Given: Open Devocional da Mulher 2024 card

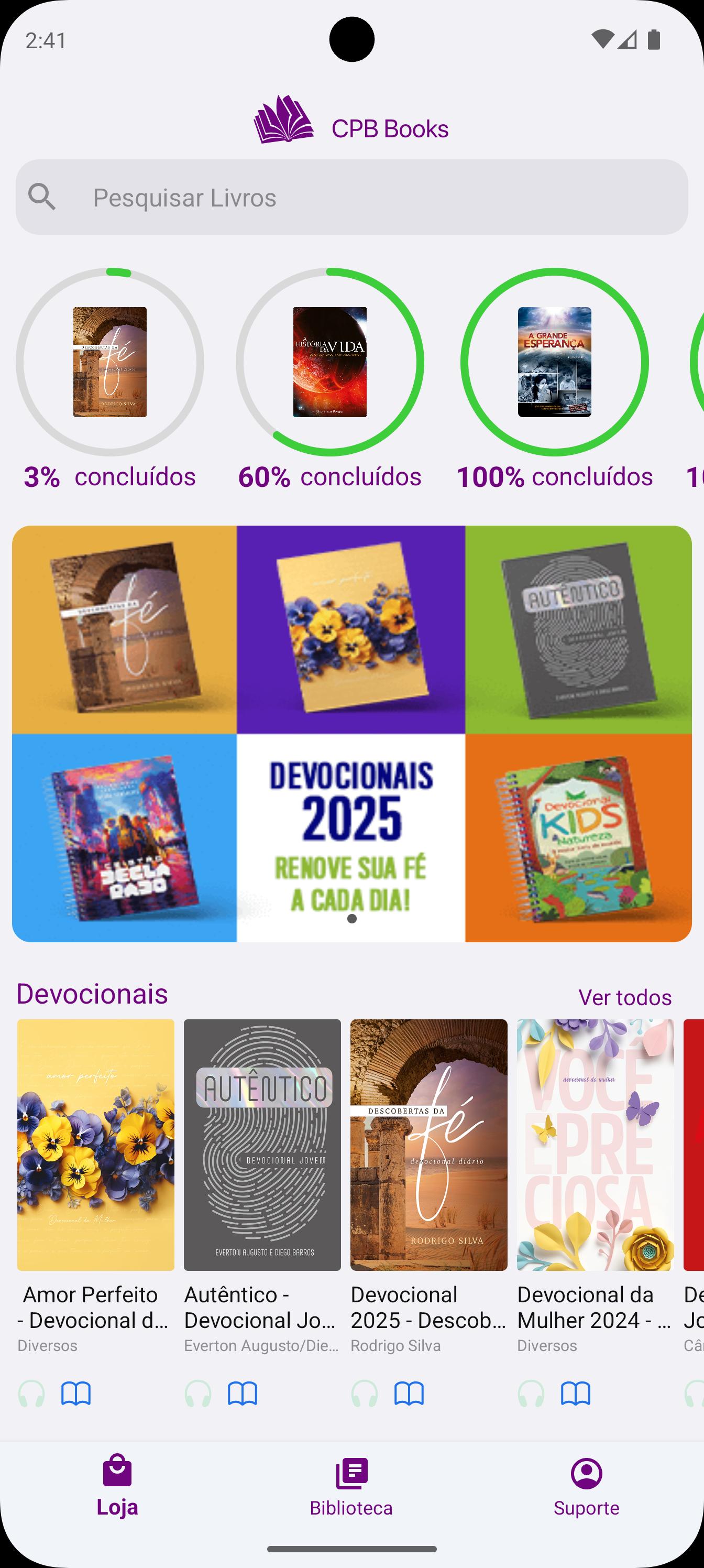Looking at the screenshot, I should point(595,1145).
